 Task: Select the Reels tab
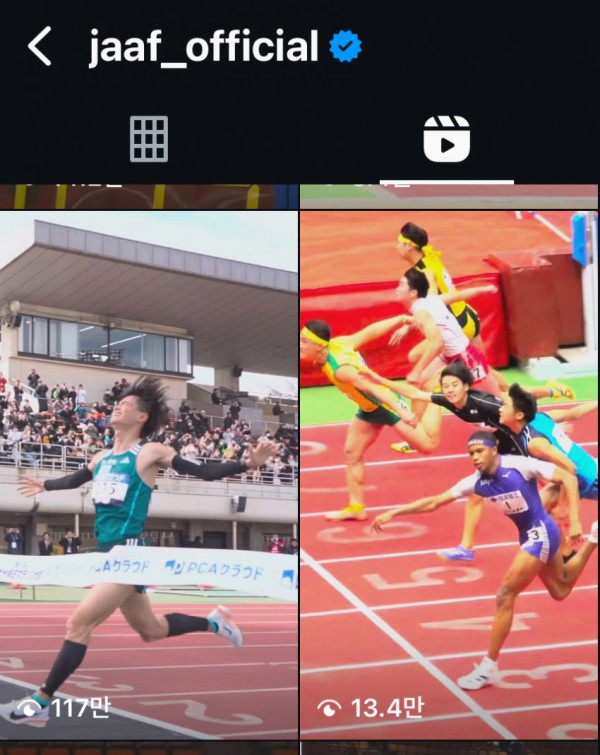(x=446, y=139)
